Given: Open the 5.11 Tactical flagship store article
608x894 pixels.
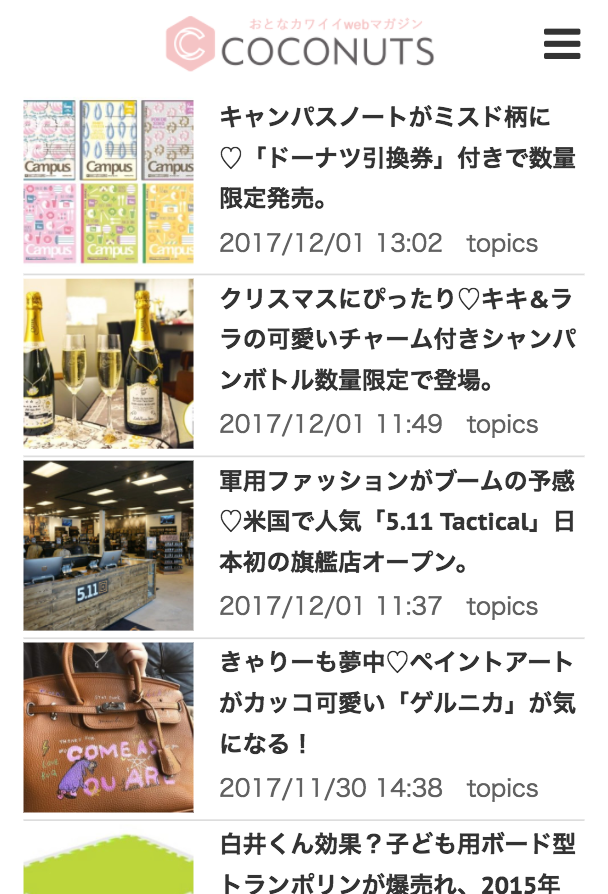Looking at the screenshot, I should pos(397,522).
